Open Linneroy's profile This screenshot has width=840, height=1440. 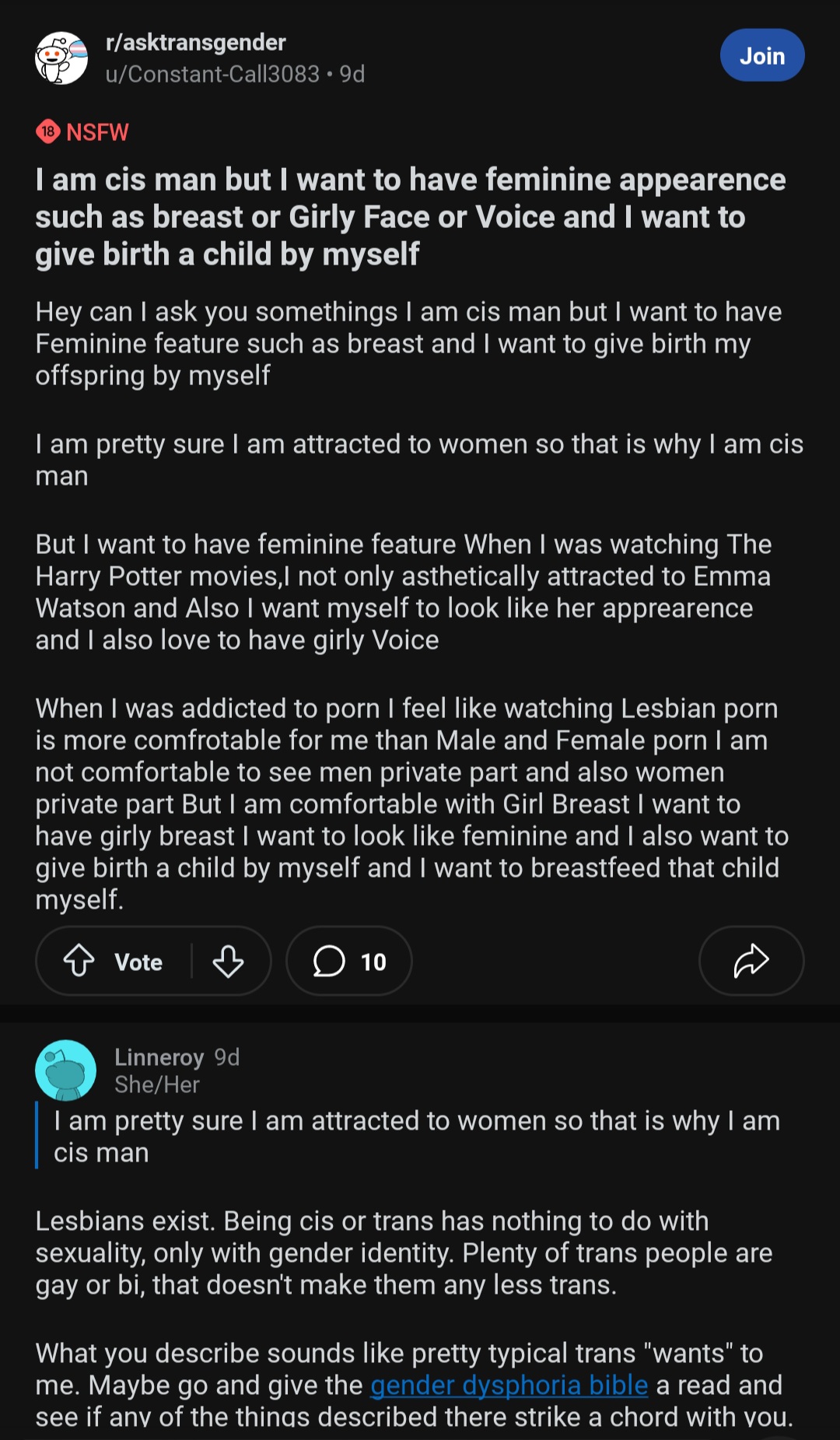point(159,1057)
